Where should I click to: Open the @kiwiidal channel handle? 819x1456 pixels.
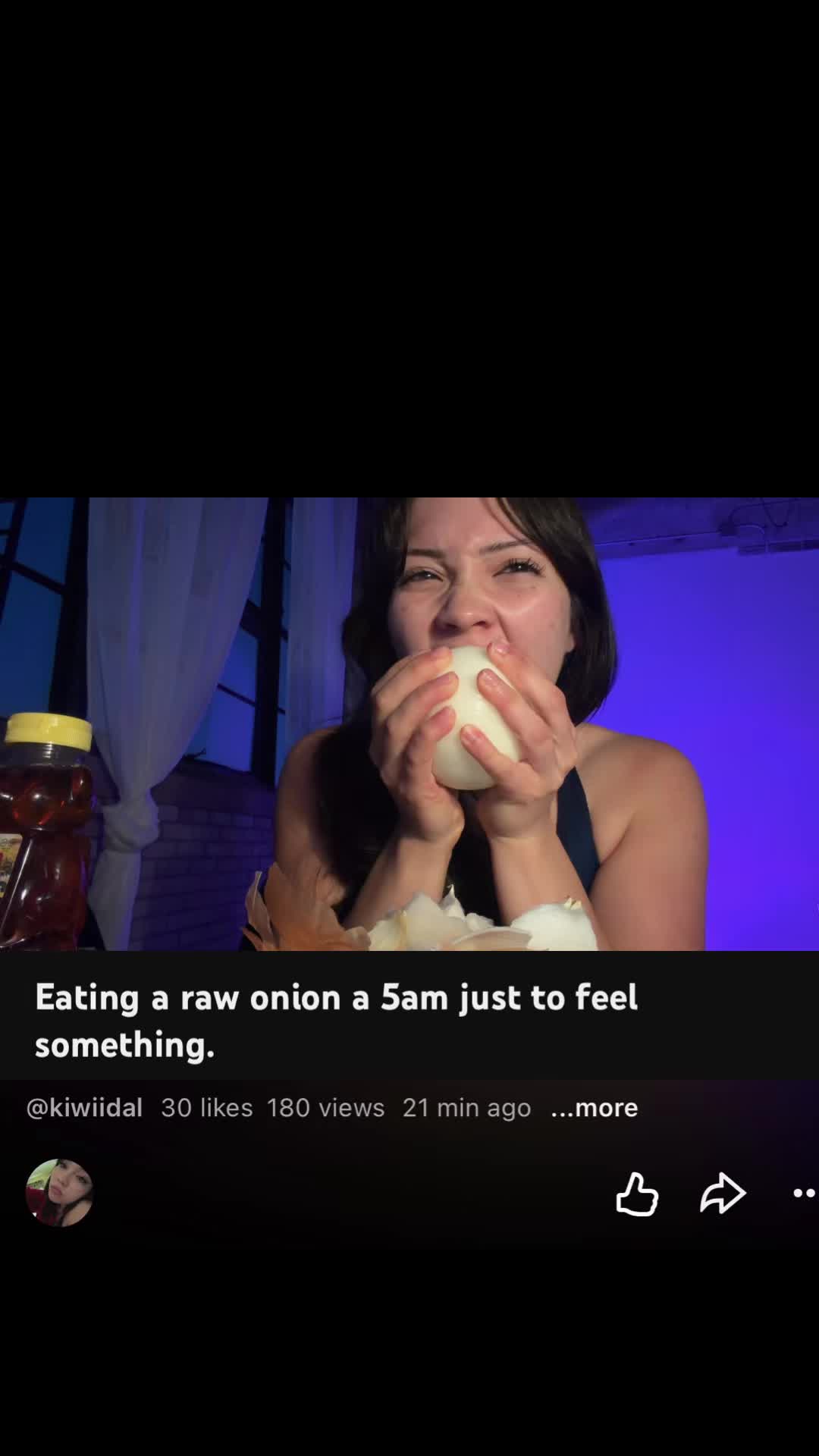pyautogui.click(x=84, y=1108)
